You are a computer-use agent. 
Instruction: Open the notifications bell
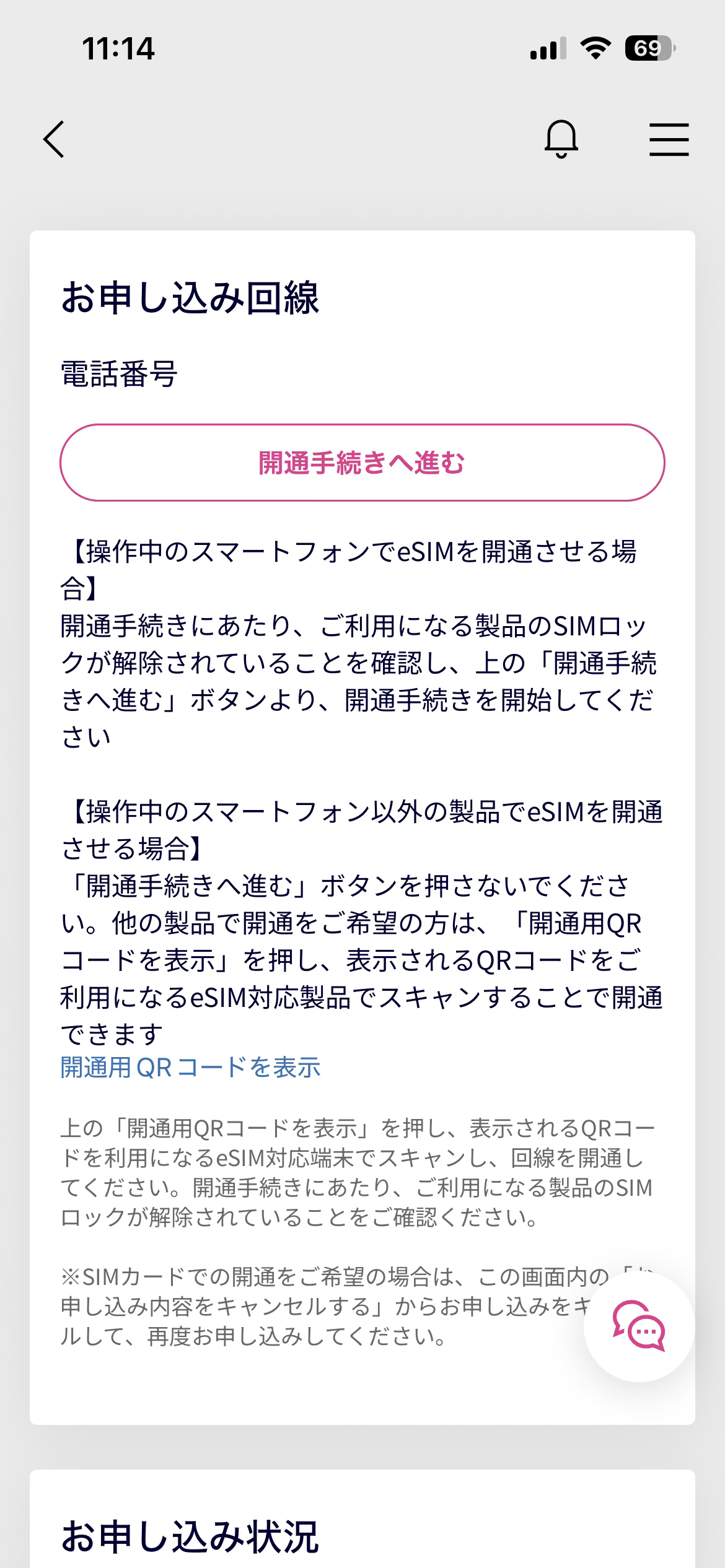(561, 139)
